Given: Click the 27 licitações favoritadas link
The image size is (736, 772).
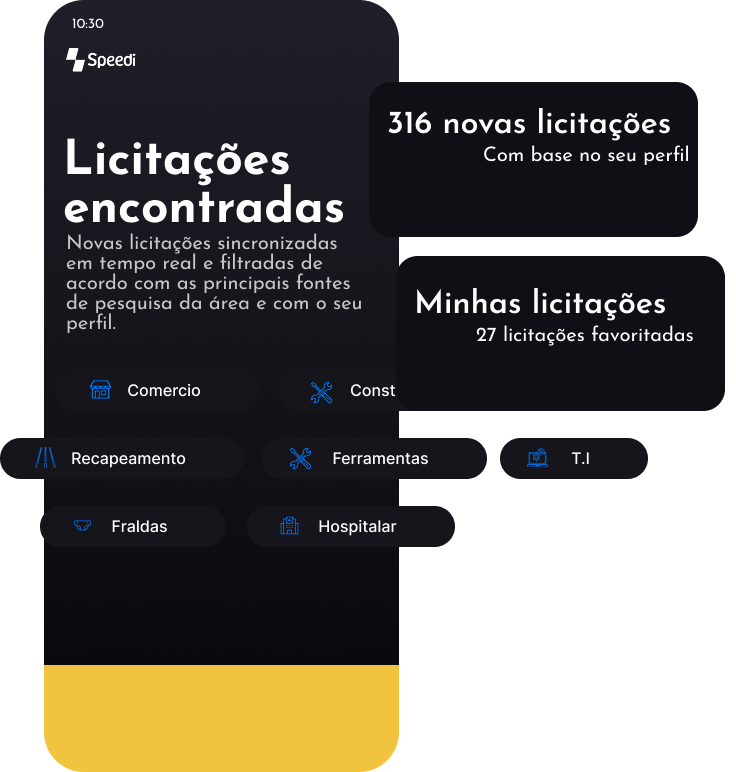Looking at the screenshot, I should tap(585, 335).
